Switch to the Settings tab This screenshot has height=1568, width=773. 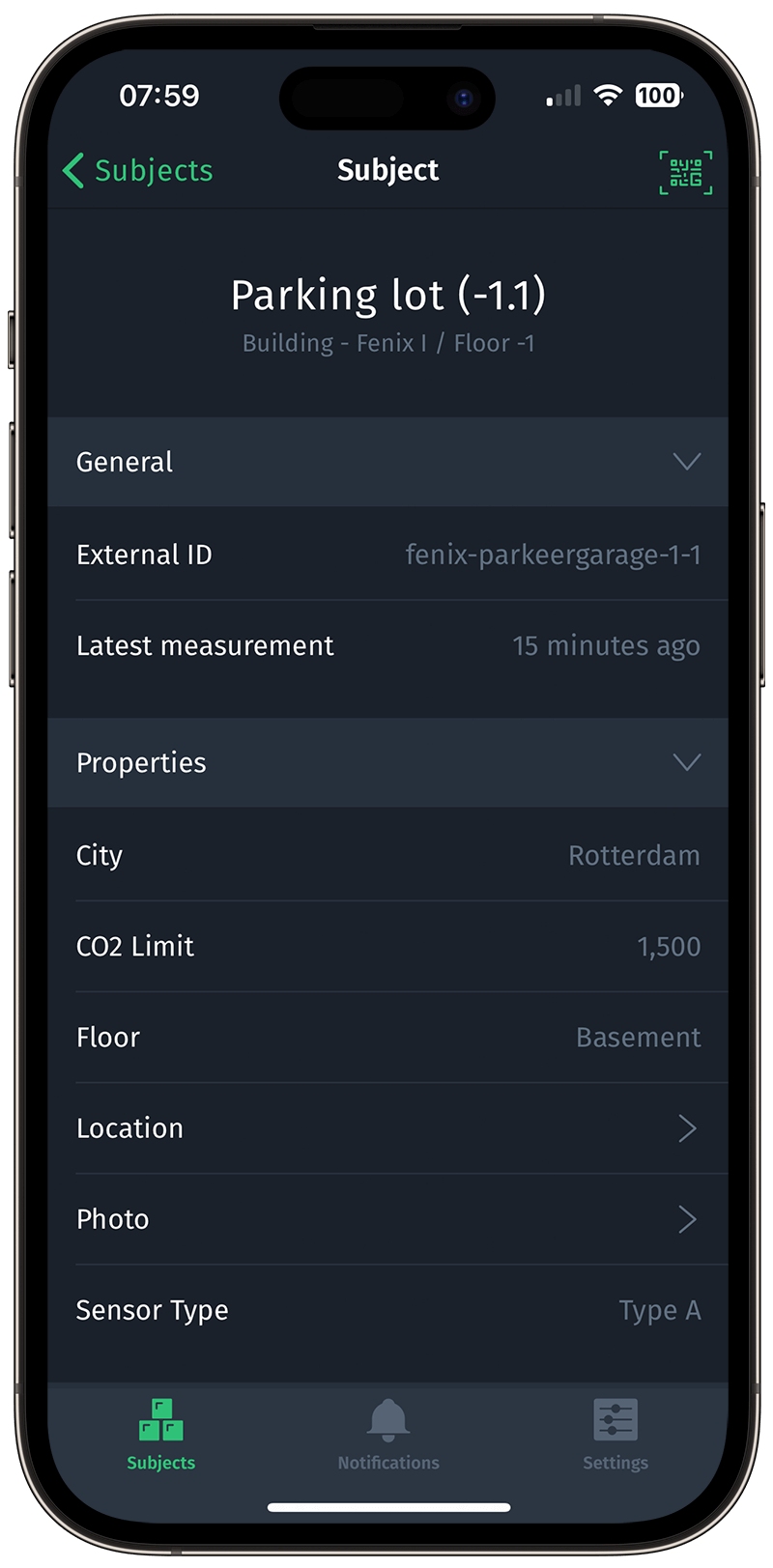(x=616, y=1435)
